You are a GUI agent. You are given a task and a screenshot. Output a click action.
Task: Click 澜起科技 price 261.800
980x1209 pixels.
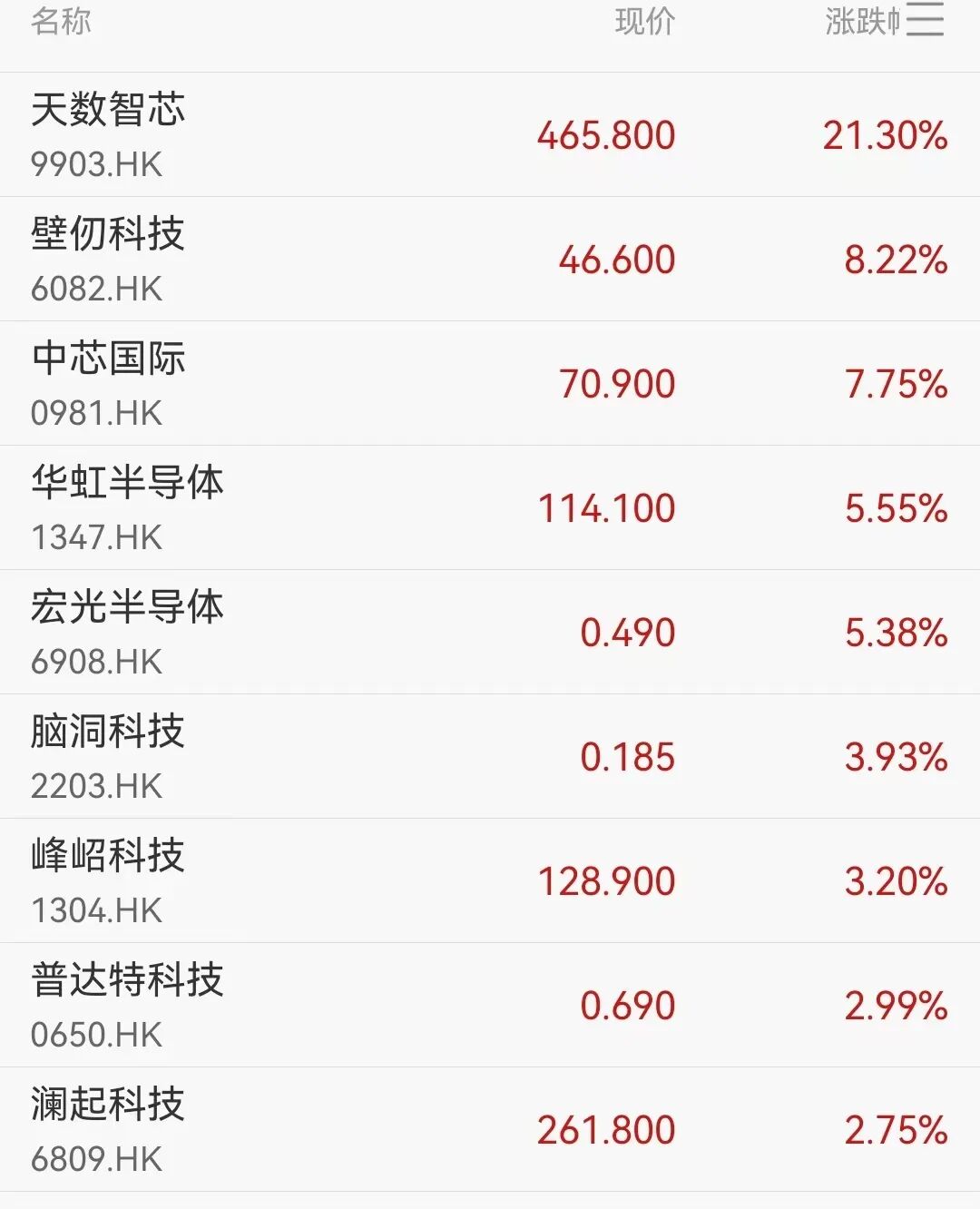click(x=606, y=1128)
